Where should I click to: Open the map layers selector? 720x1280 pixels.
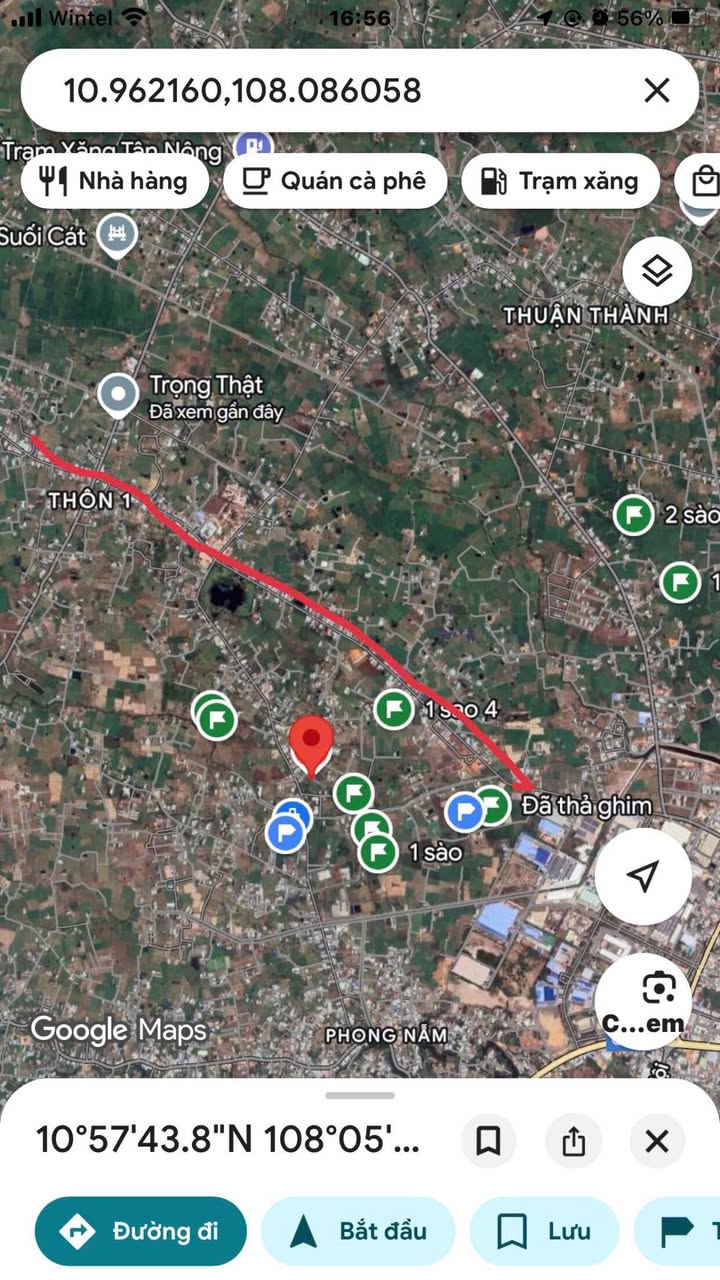coord(657,271)
